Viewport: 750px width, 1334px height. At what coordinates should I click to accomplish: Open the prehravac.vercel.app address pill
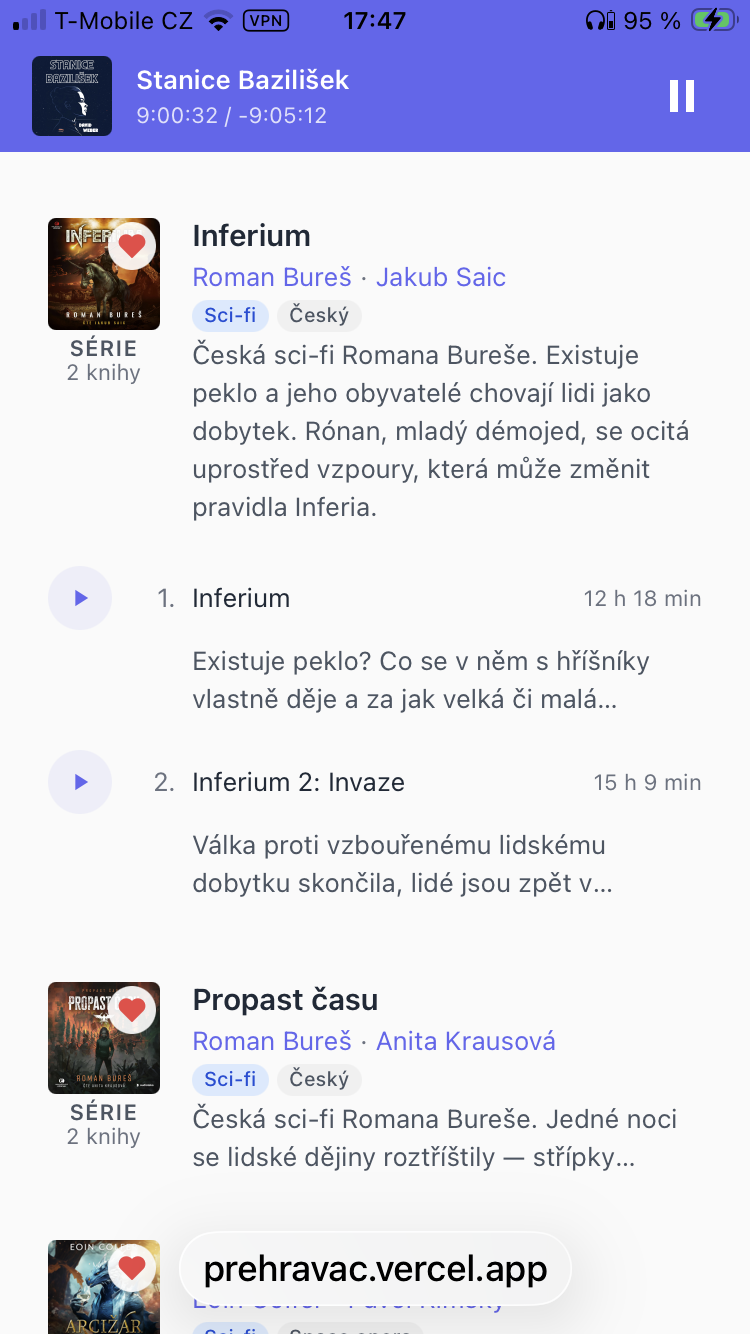click(375, 1269)
